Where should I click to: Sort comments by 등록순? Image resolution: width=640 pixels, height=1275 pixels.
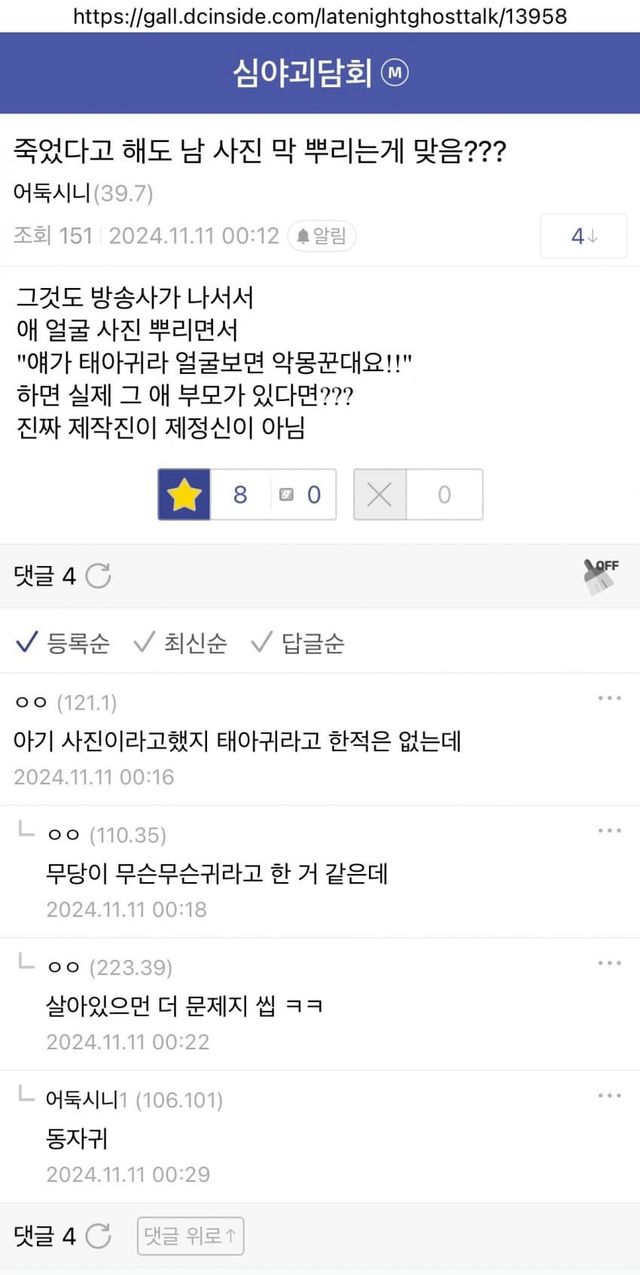coord(63,643)
